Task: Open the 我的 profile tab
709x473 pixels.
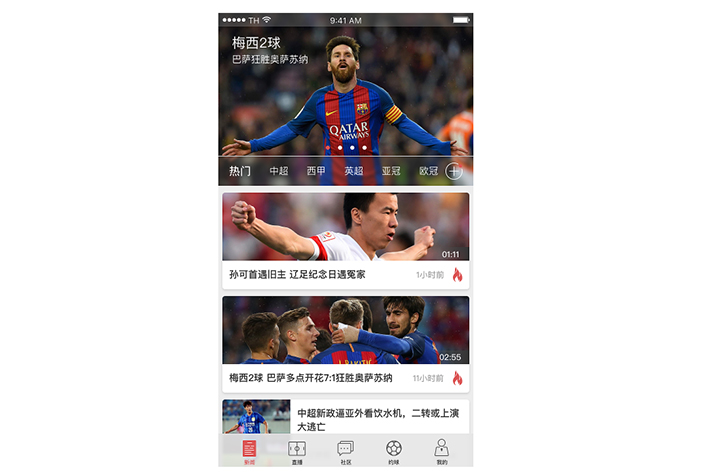Action: click(442, 451)
